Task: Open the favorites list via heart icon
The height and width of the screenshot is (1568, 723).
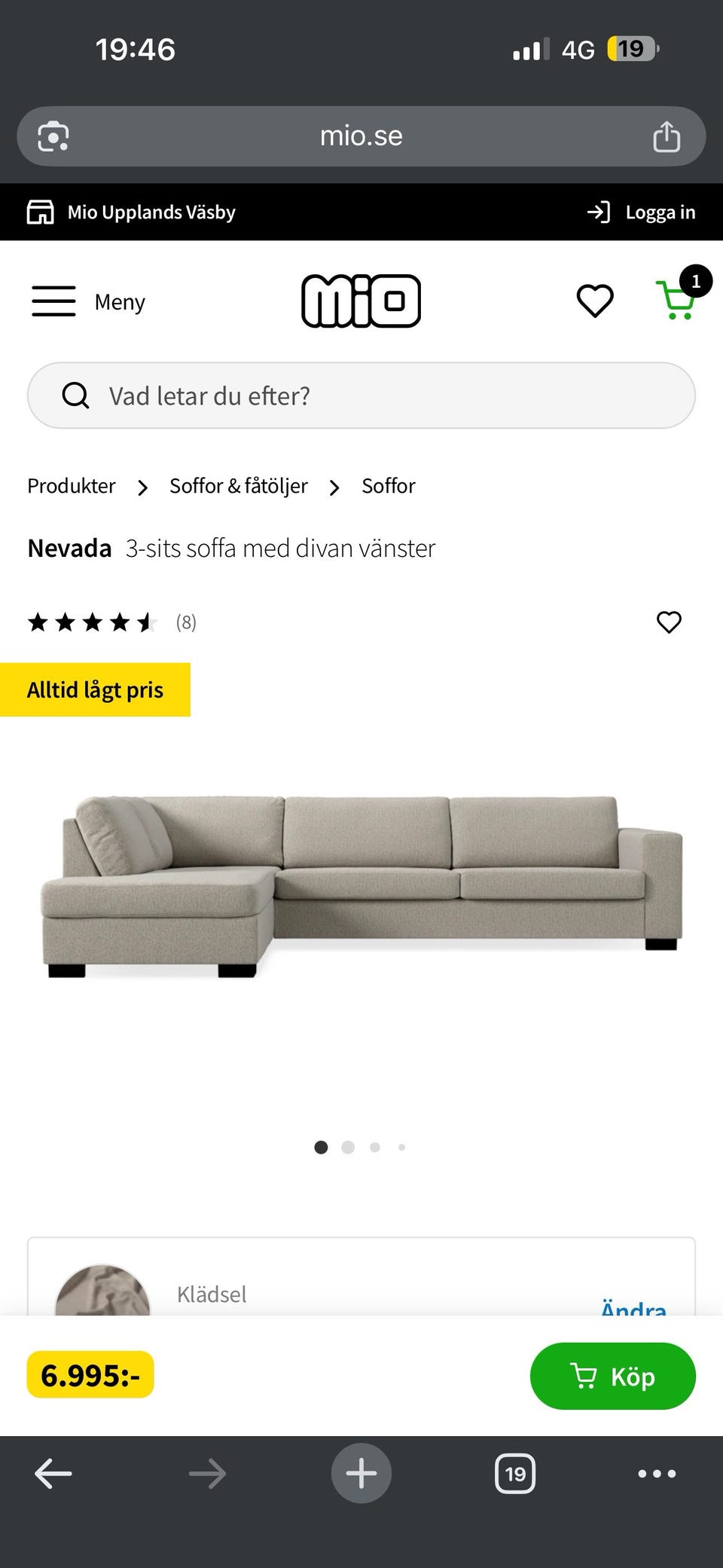Action: tap(593, 300)
